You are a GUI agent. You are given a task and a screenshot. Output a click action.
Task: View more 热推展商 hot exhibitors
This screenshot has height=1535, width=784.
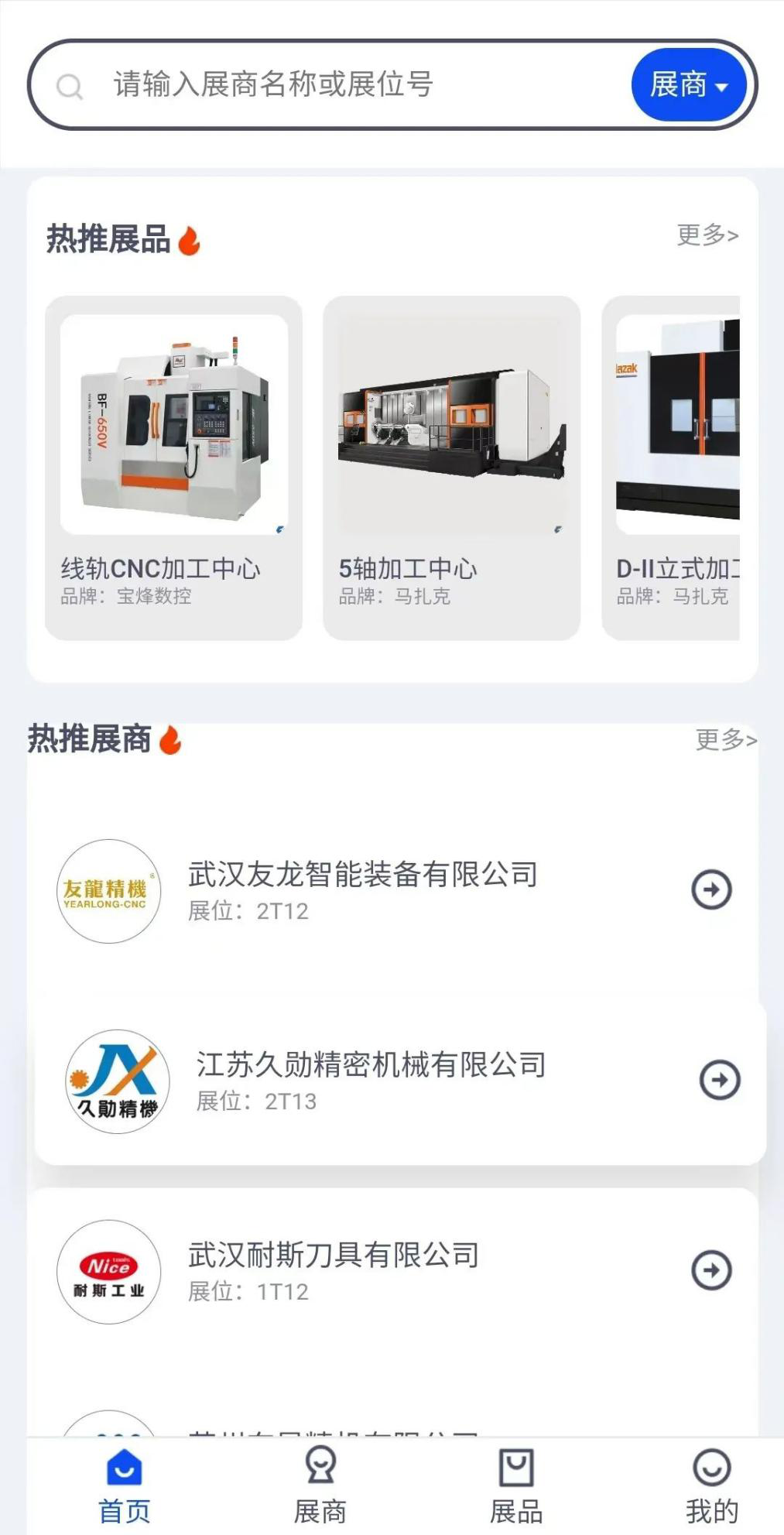click(x=725, y=740)
